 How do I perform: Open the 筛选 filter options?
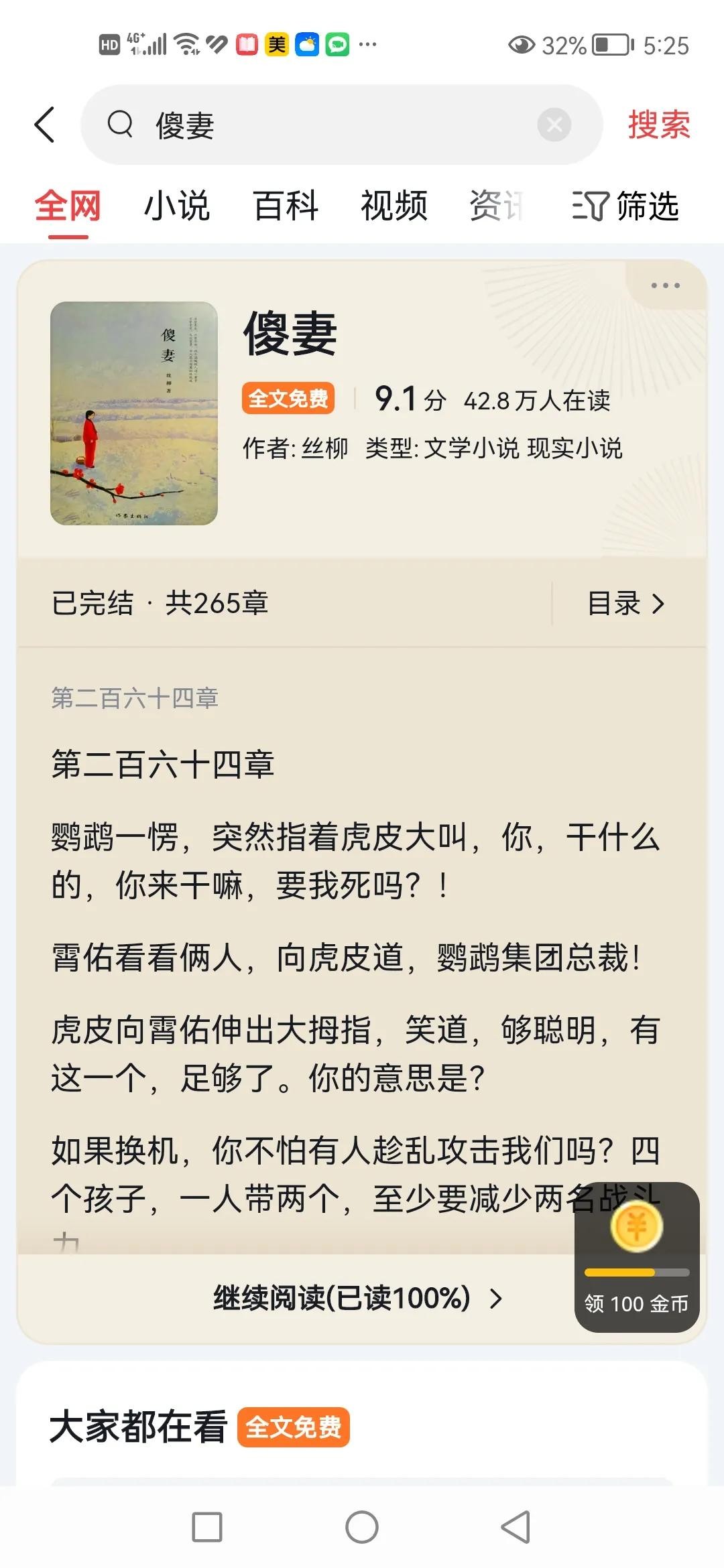click(625, 206)
